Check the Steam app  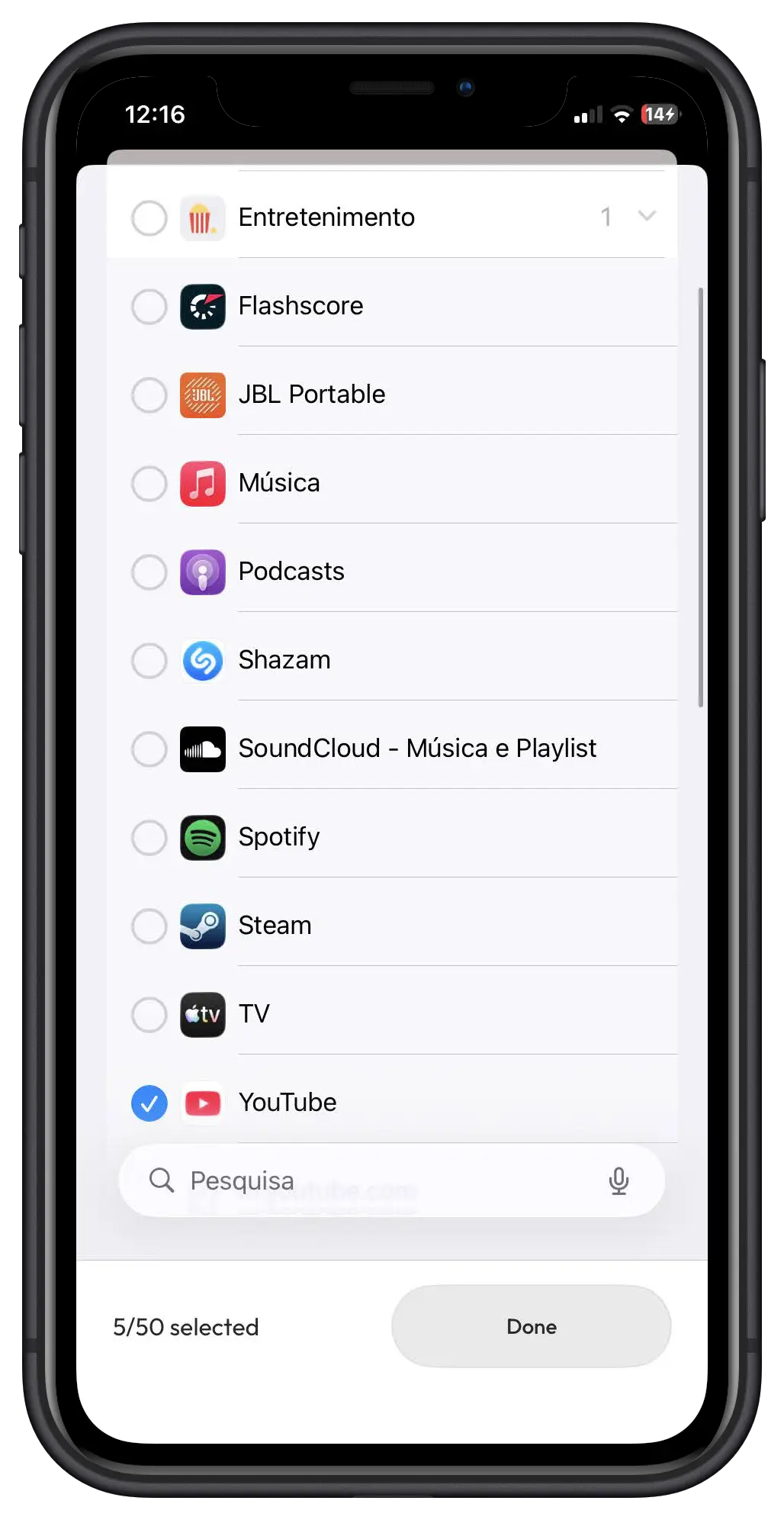pos(149,926)
